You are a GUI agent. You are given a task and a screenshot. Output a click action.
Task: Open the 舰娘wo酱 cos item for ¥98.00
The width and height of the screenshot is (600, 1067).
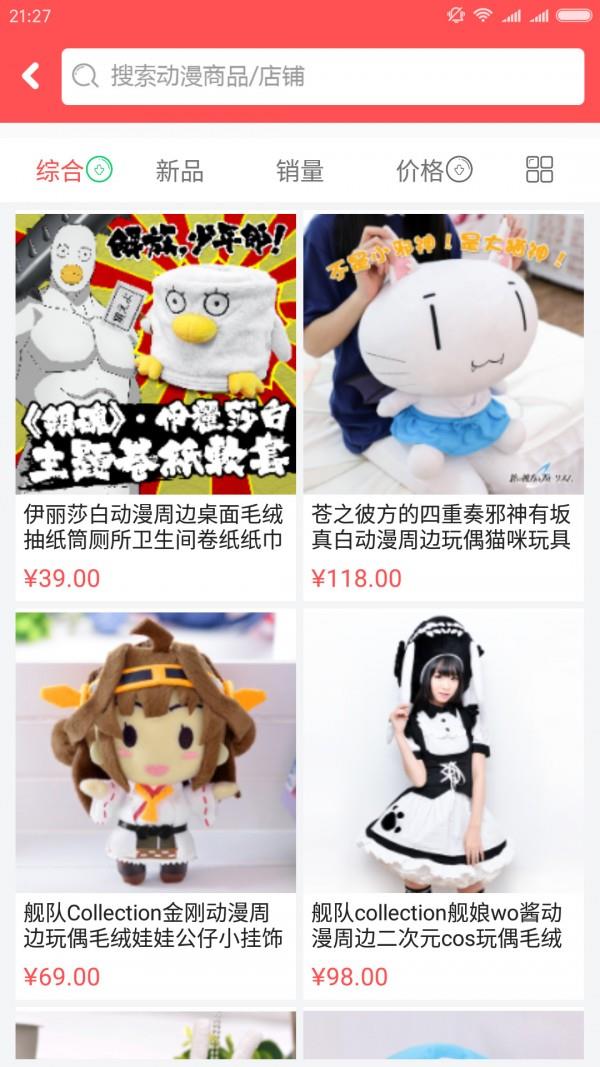(443, 800)
